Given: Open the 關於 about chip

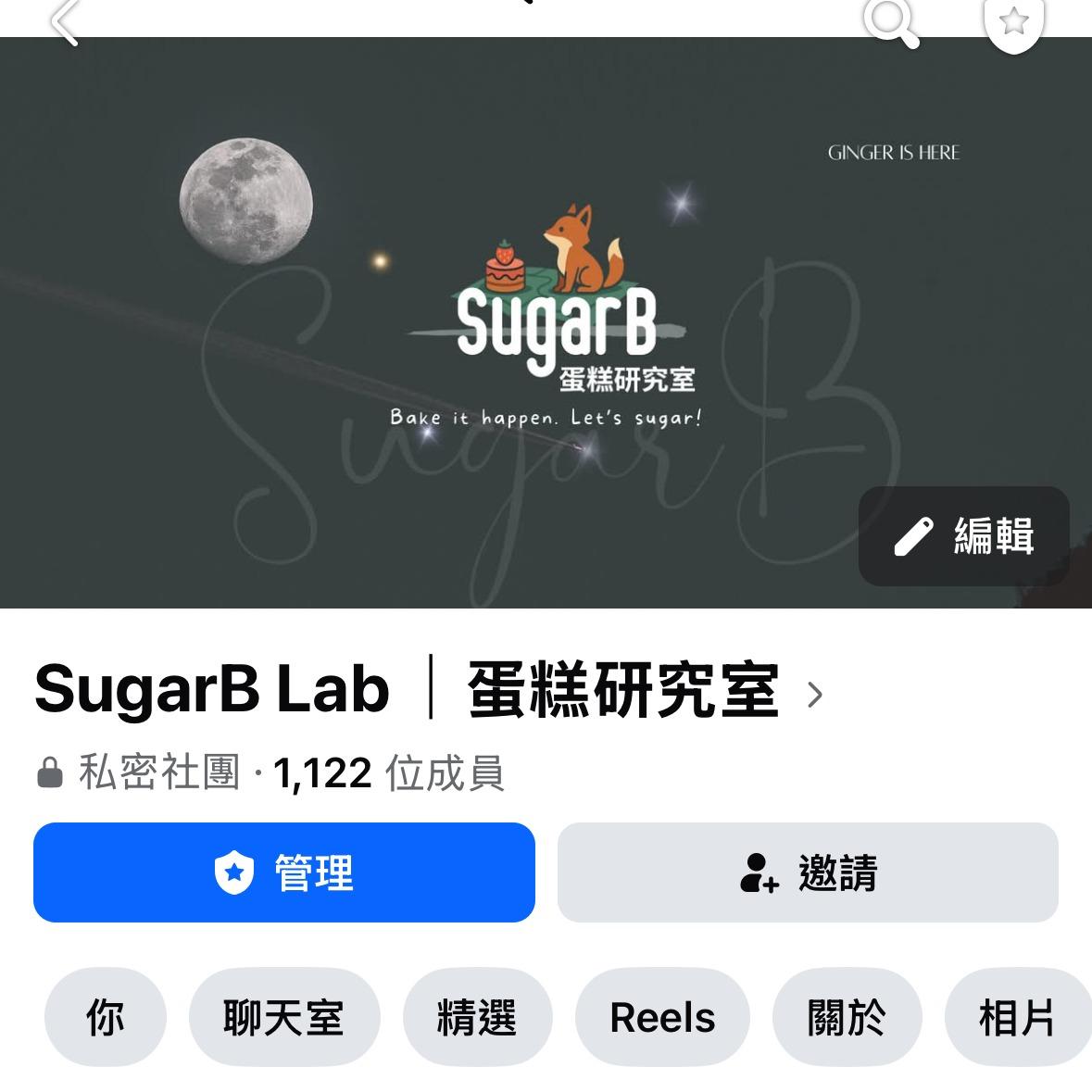Looking at the screenshot, I should [847, 1018].
